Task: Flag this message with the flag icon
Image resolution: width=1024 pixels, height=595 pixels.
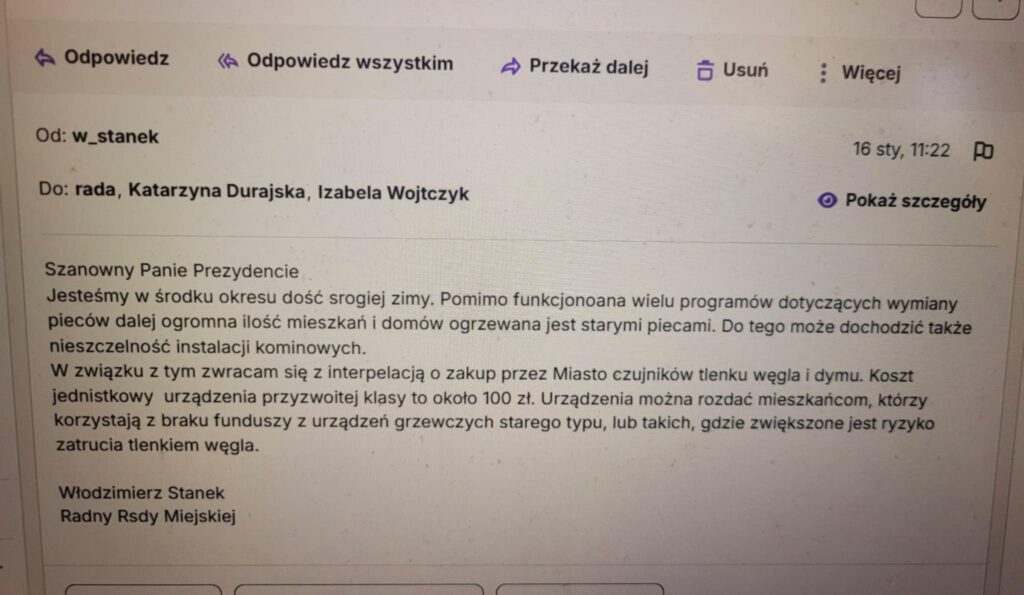Action: (983, 151)
